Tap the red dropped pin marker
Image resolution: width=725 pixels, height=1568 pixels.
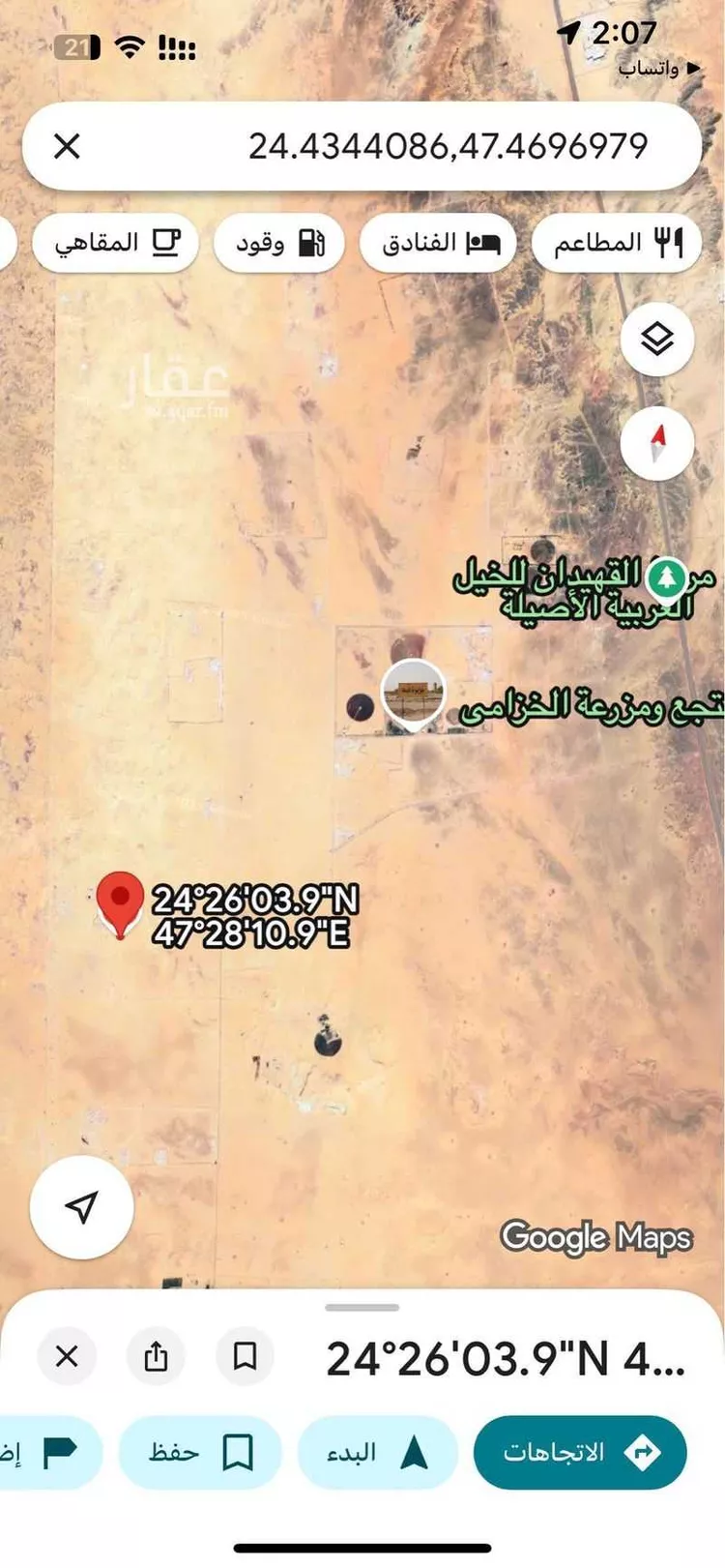120,902
